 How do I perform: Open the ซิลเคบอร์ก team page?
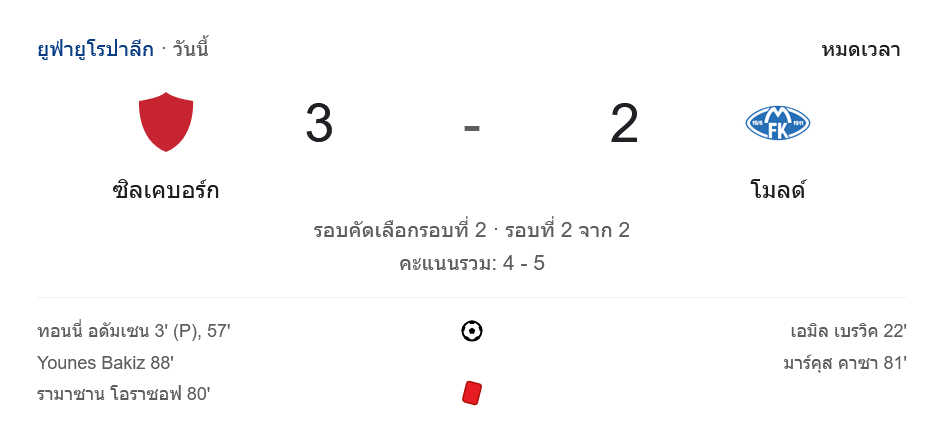165,189
